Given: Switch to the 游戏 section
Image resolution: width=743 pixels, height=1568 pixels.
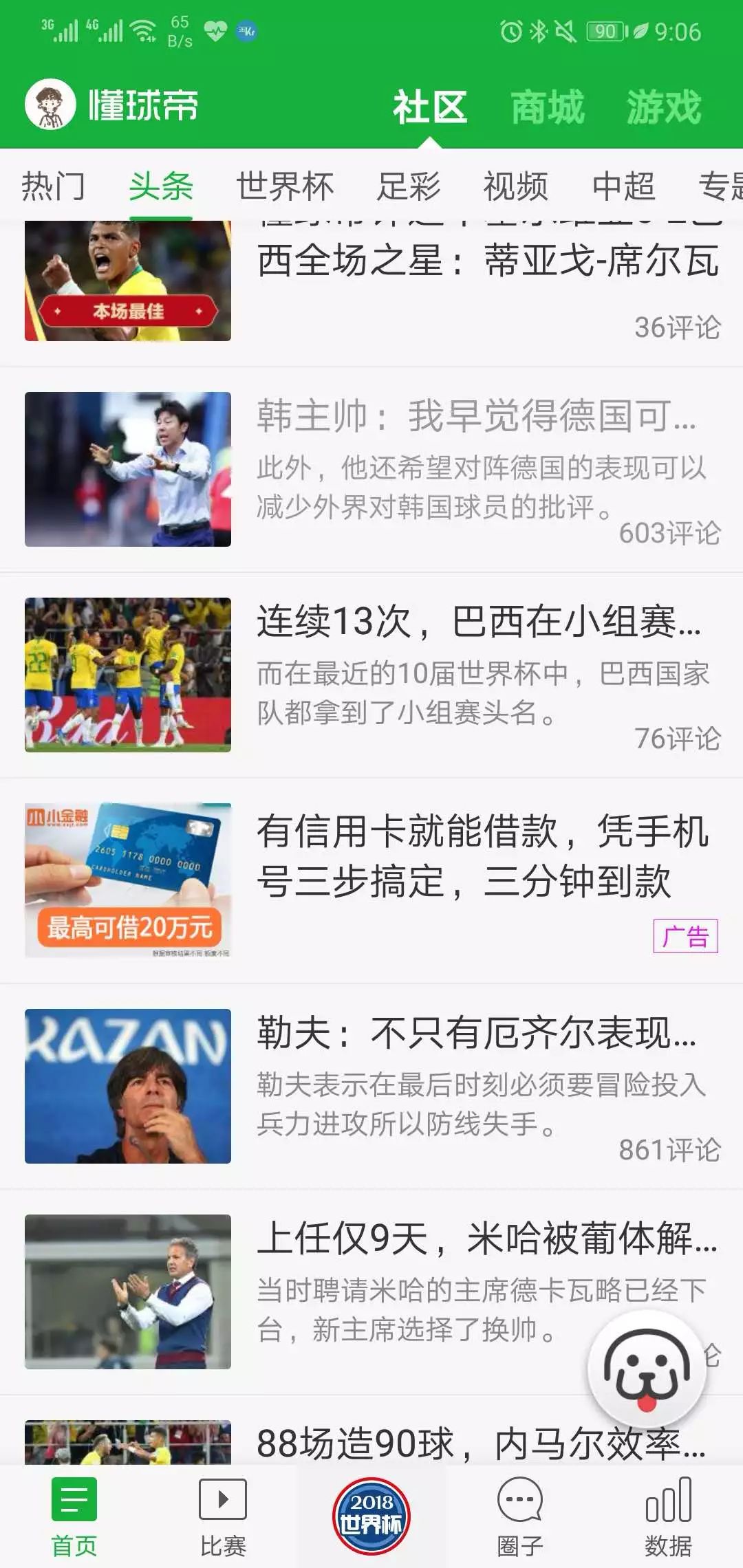Looking at the screenshot, I should pos(663,107).
